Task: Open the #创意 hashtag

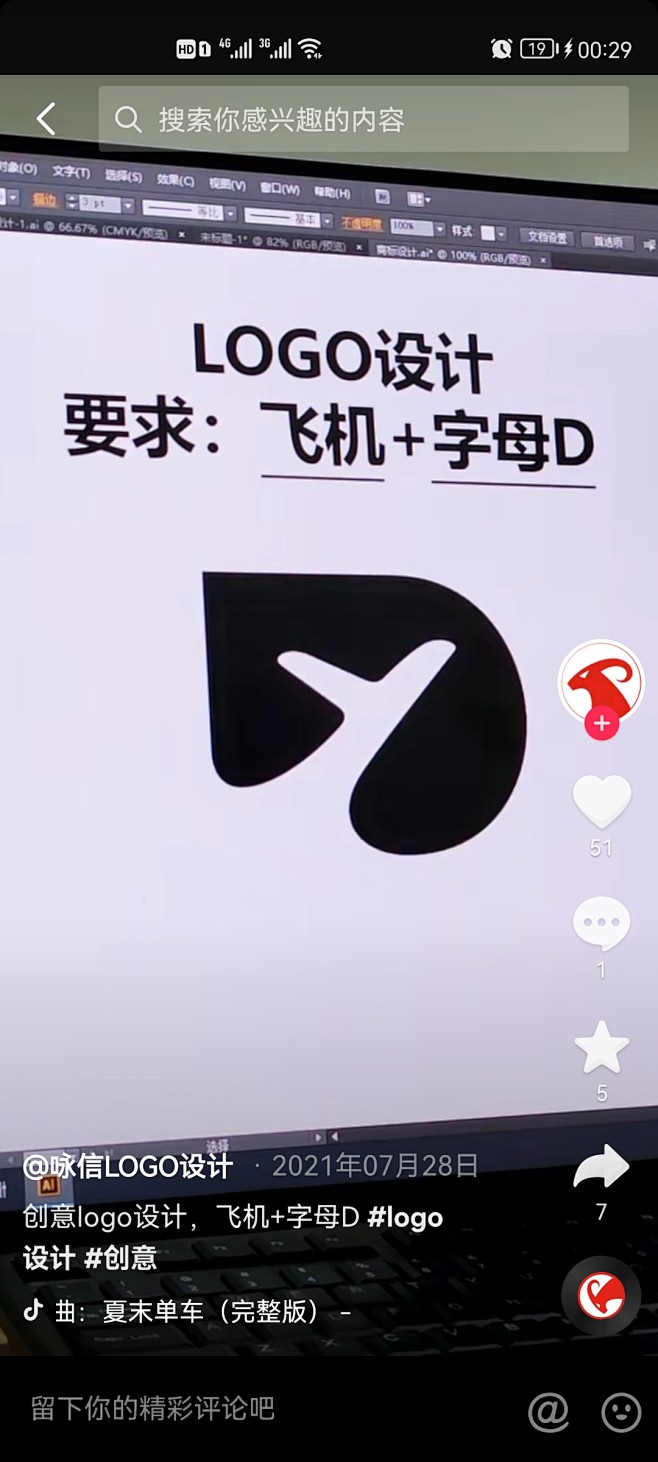Action: (120, 1257)
